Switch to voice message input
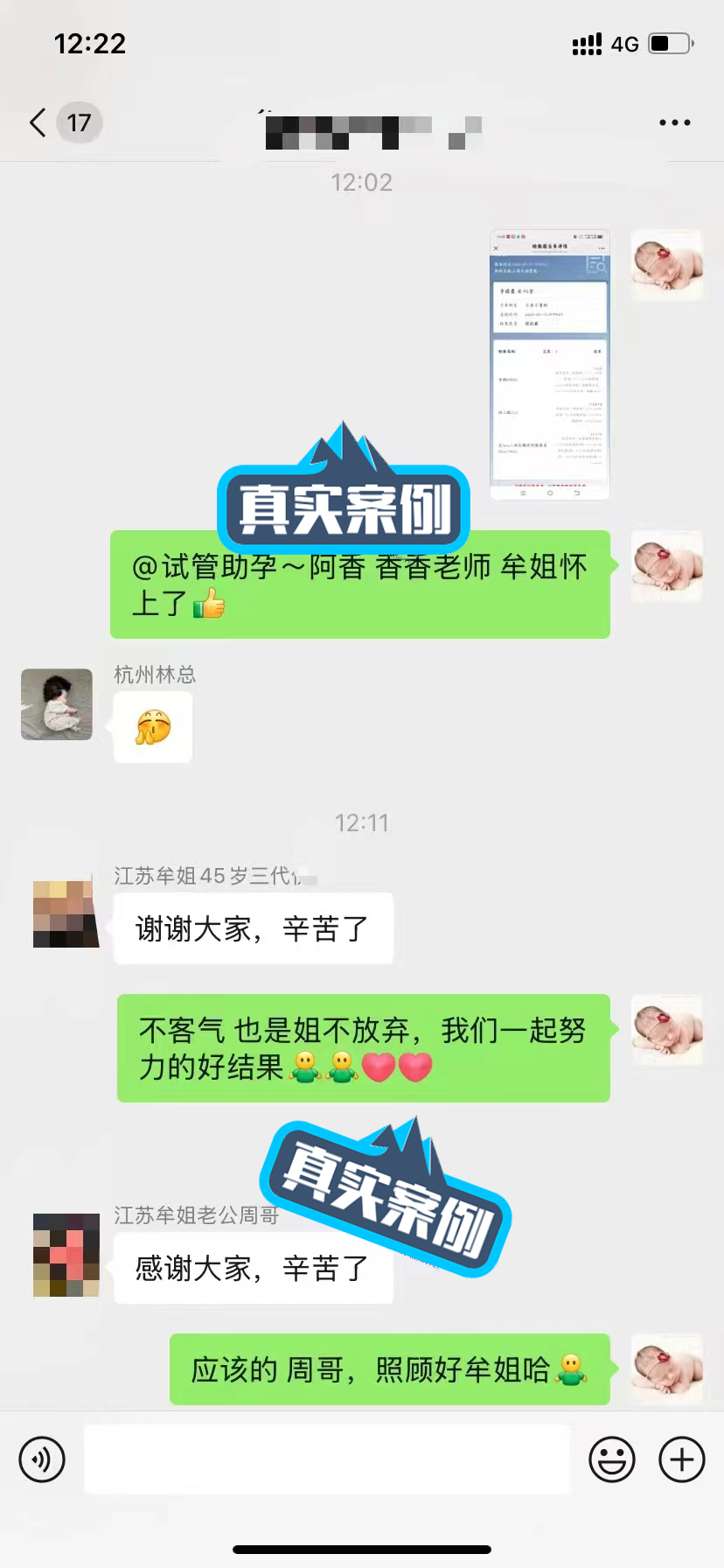724x1568 pixels. [x=42, y=1459]
